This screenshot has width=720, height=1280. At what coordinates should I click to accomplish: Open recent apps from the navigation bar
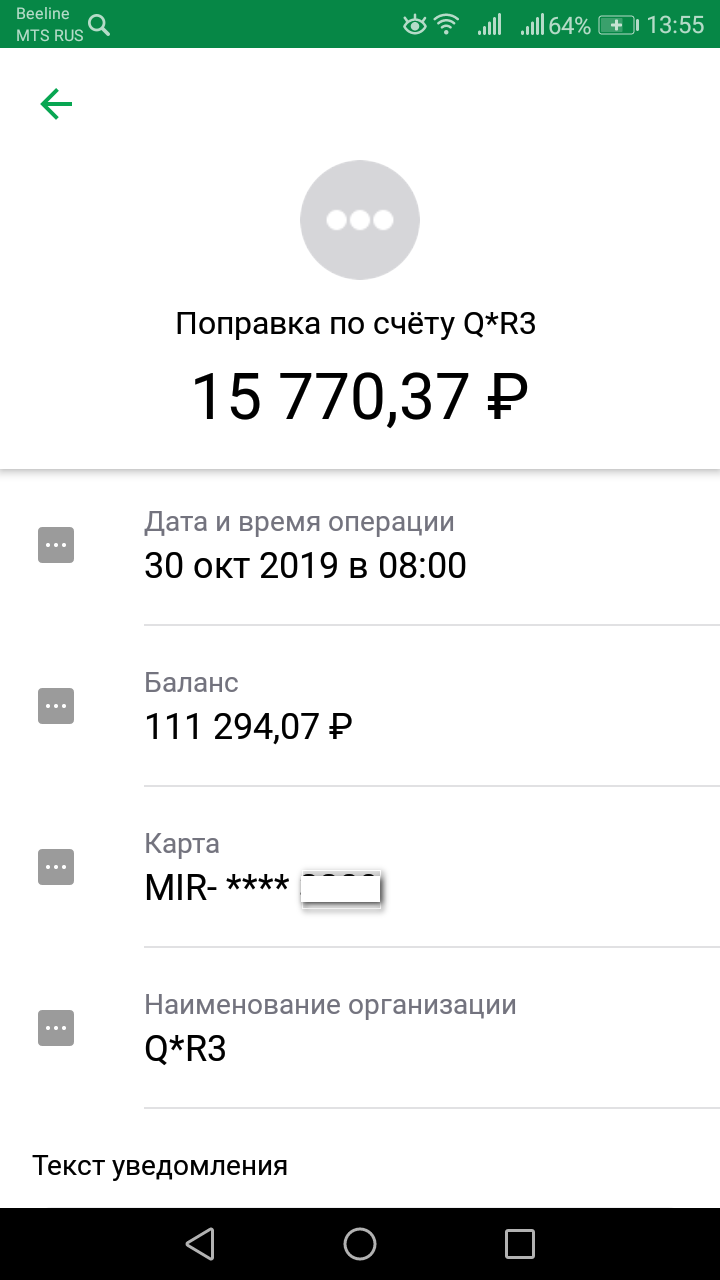pos(520,1244)
